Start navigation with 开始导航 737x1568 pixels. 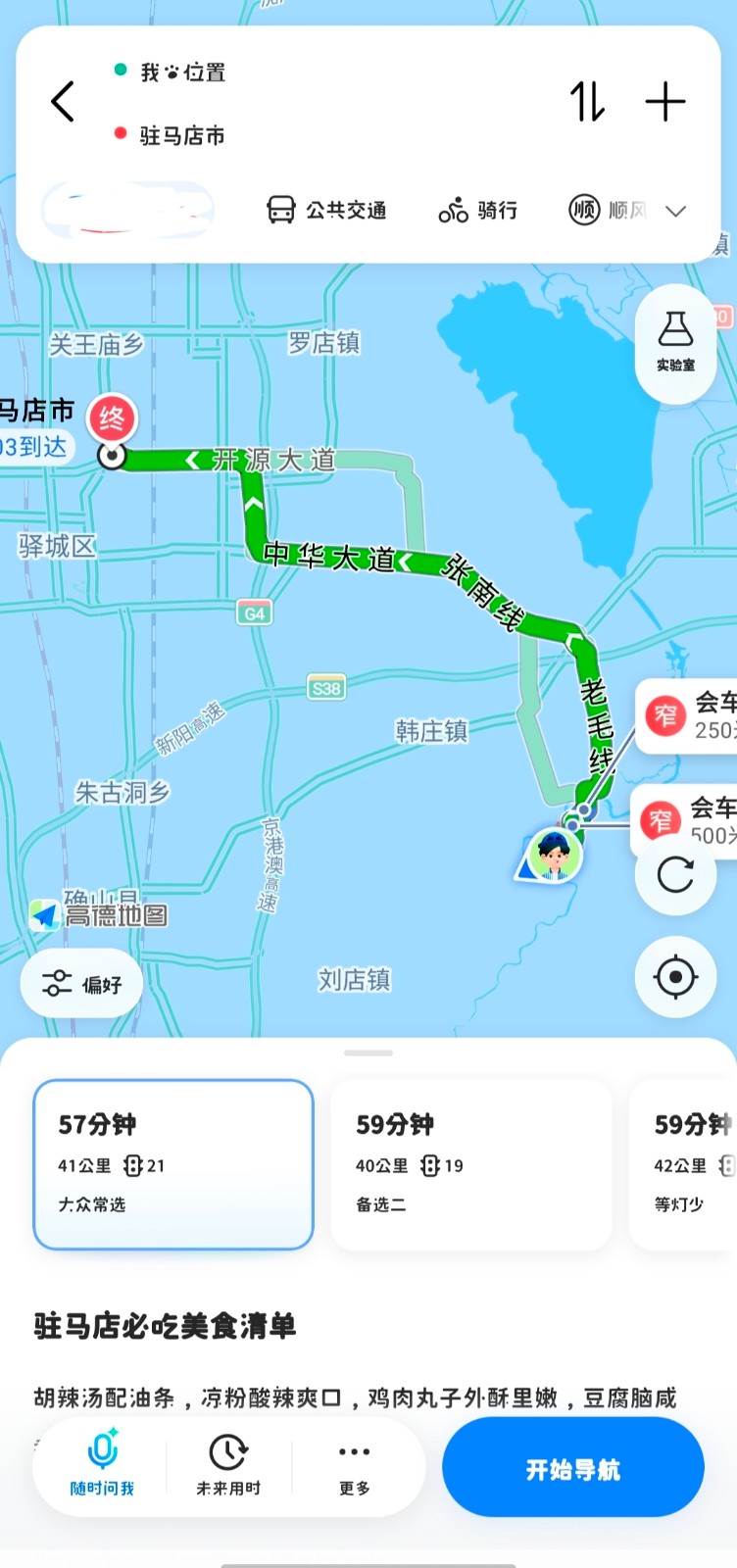point(573,1469)
